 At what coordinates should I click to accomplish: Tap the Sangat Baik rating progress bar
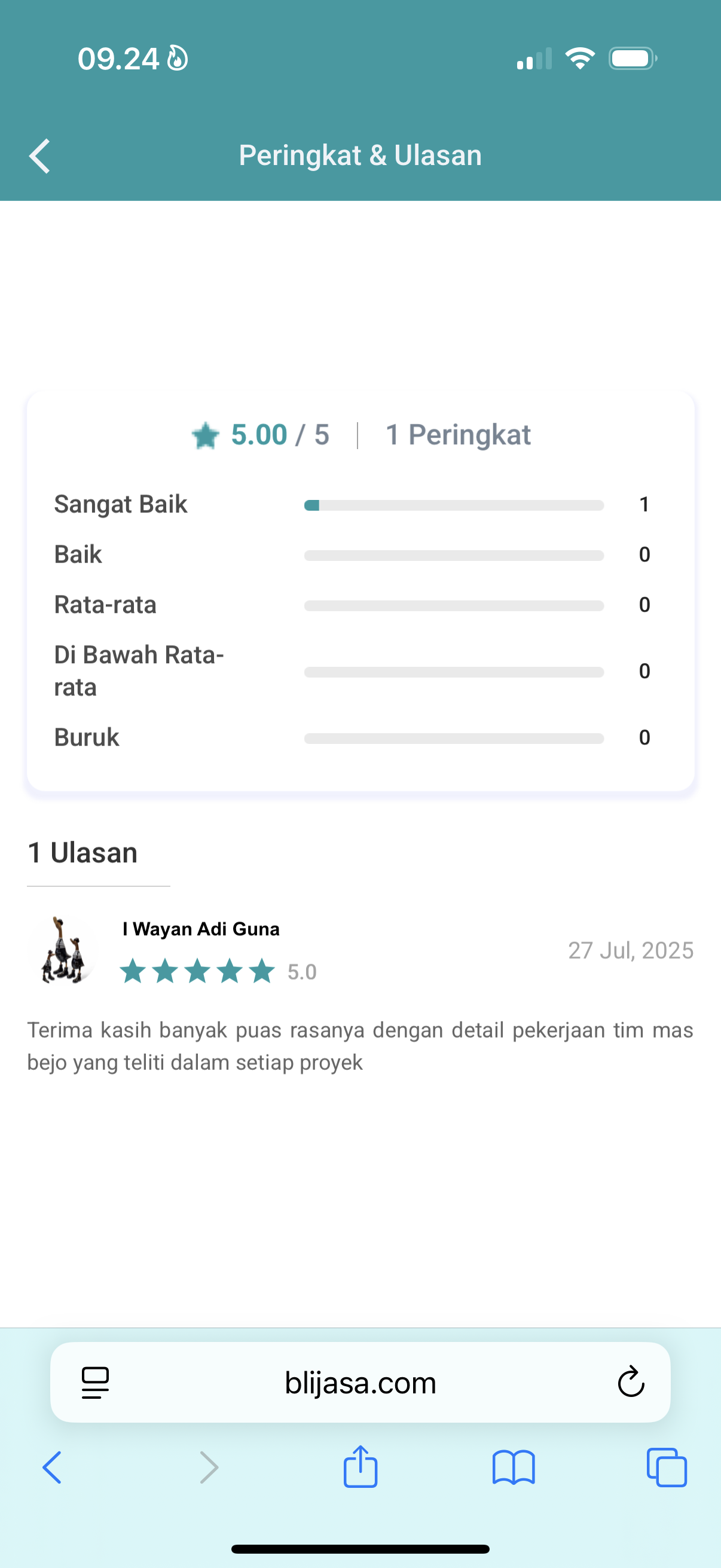pyautogui.click(x=454, y=505)
